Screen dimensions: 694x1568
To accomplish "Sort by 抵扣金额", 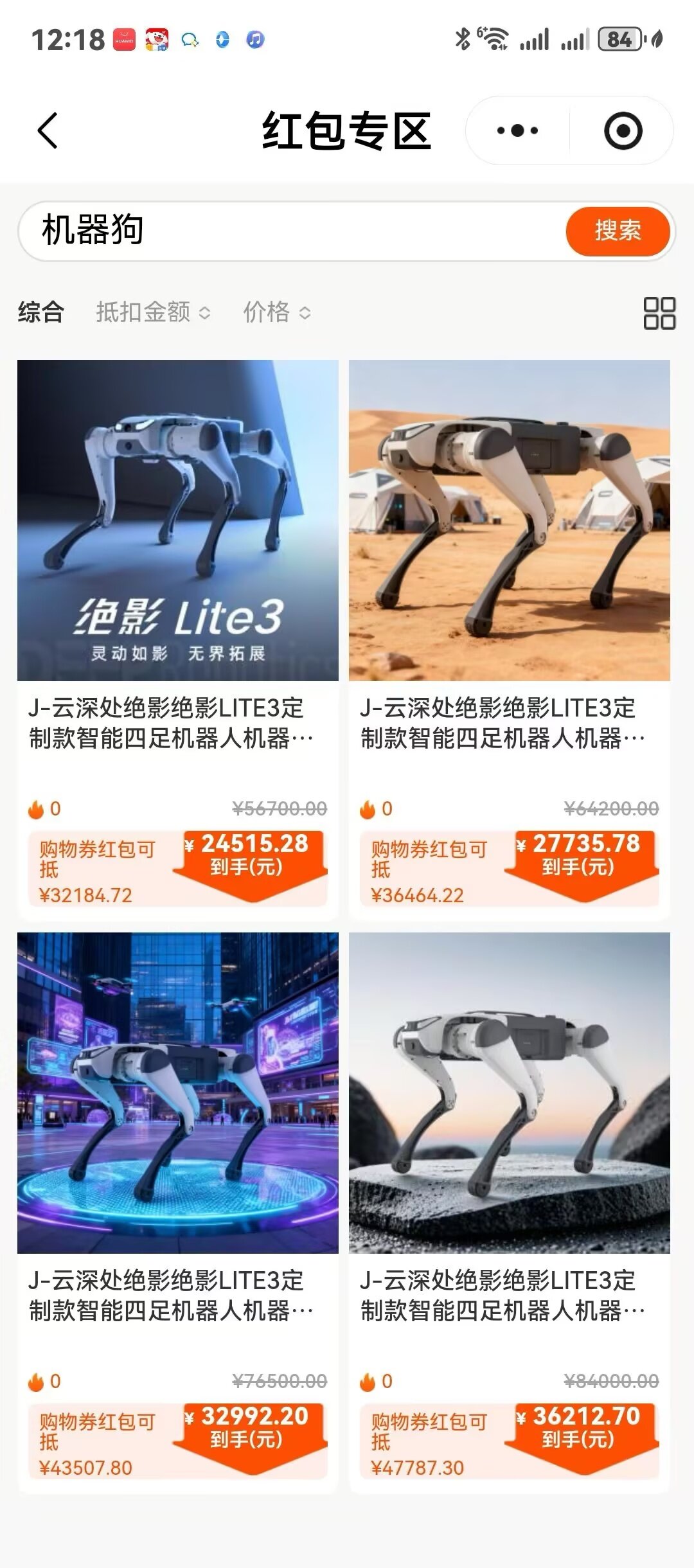I will [152, 312].
